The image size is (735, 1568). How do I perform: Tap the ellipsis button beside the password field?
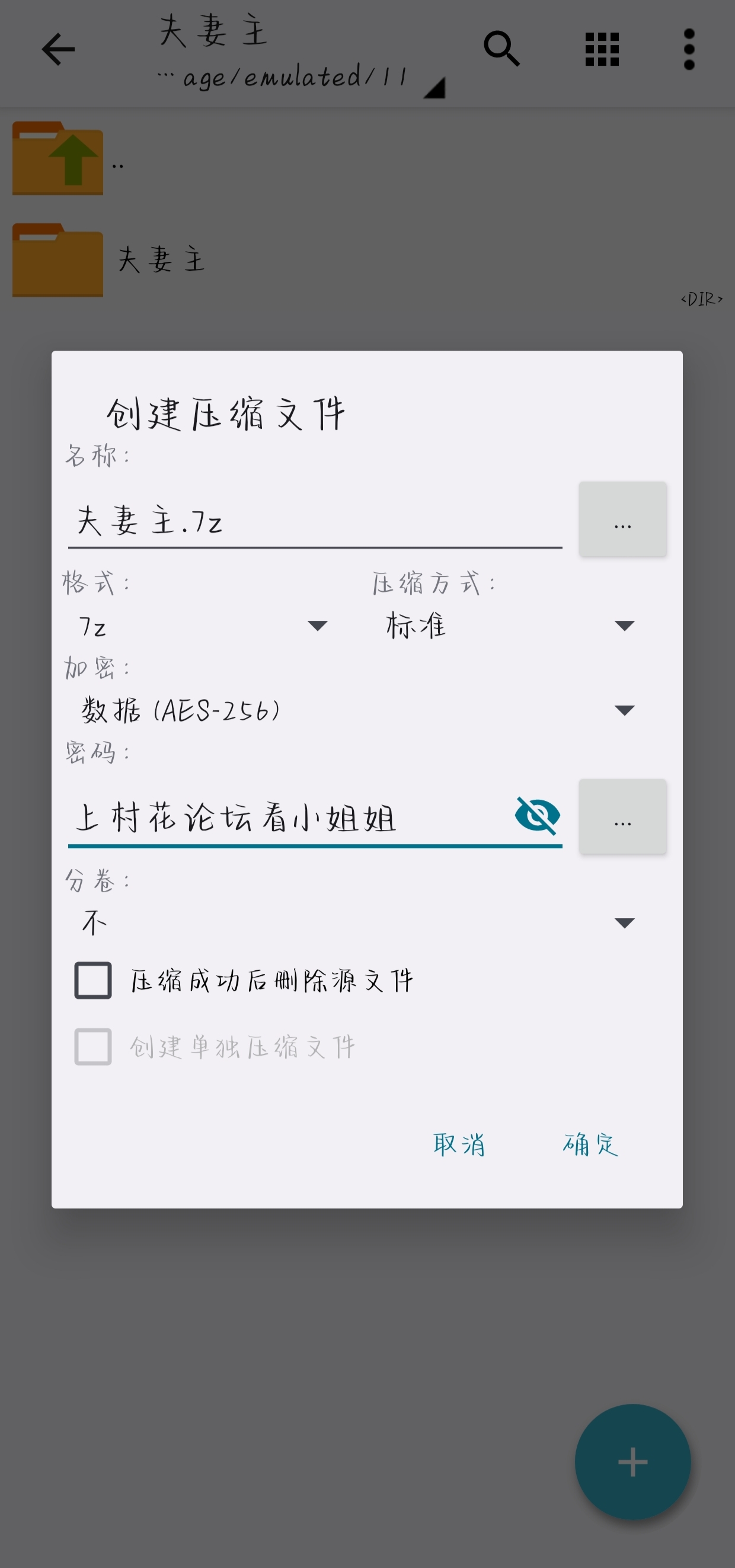pyautogui.click(x=622, y=817)
